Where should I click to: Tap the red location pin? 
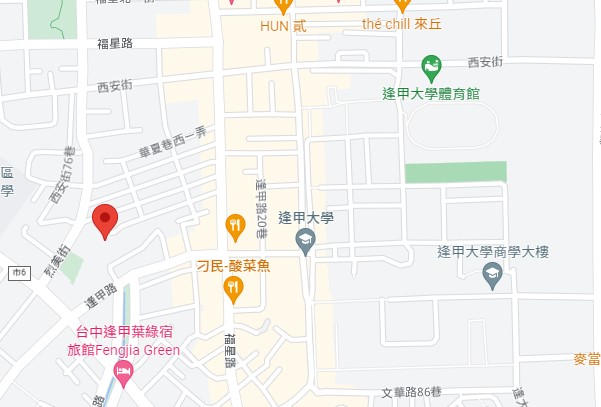pos(105,219)
